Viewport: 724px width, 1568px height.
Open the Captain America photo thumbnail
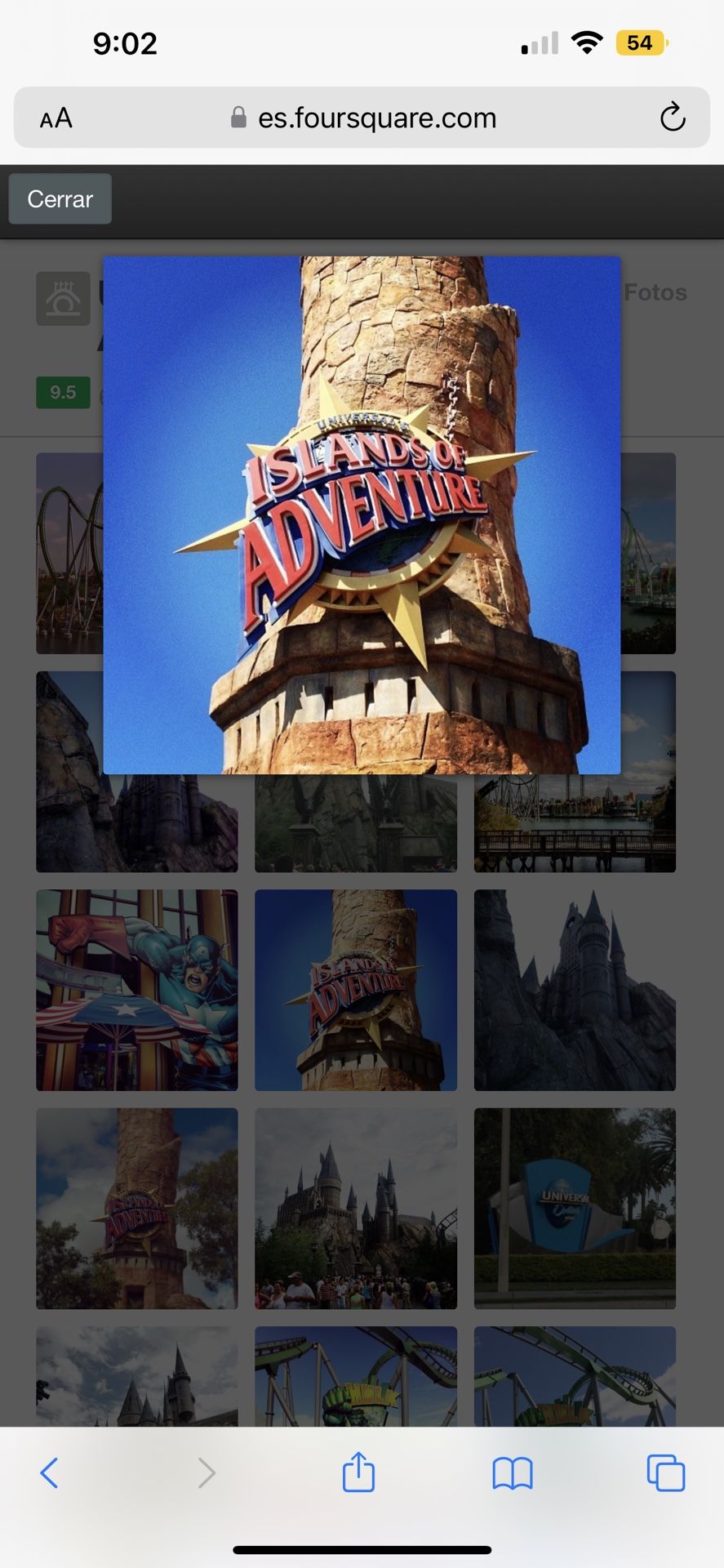tap(137, 990)
